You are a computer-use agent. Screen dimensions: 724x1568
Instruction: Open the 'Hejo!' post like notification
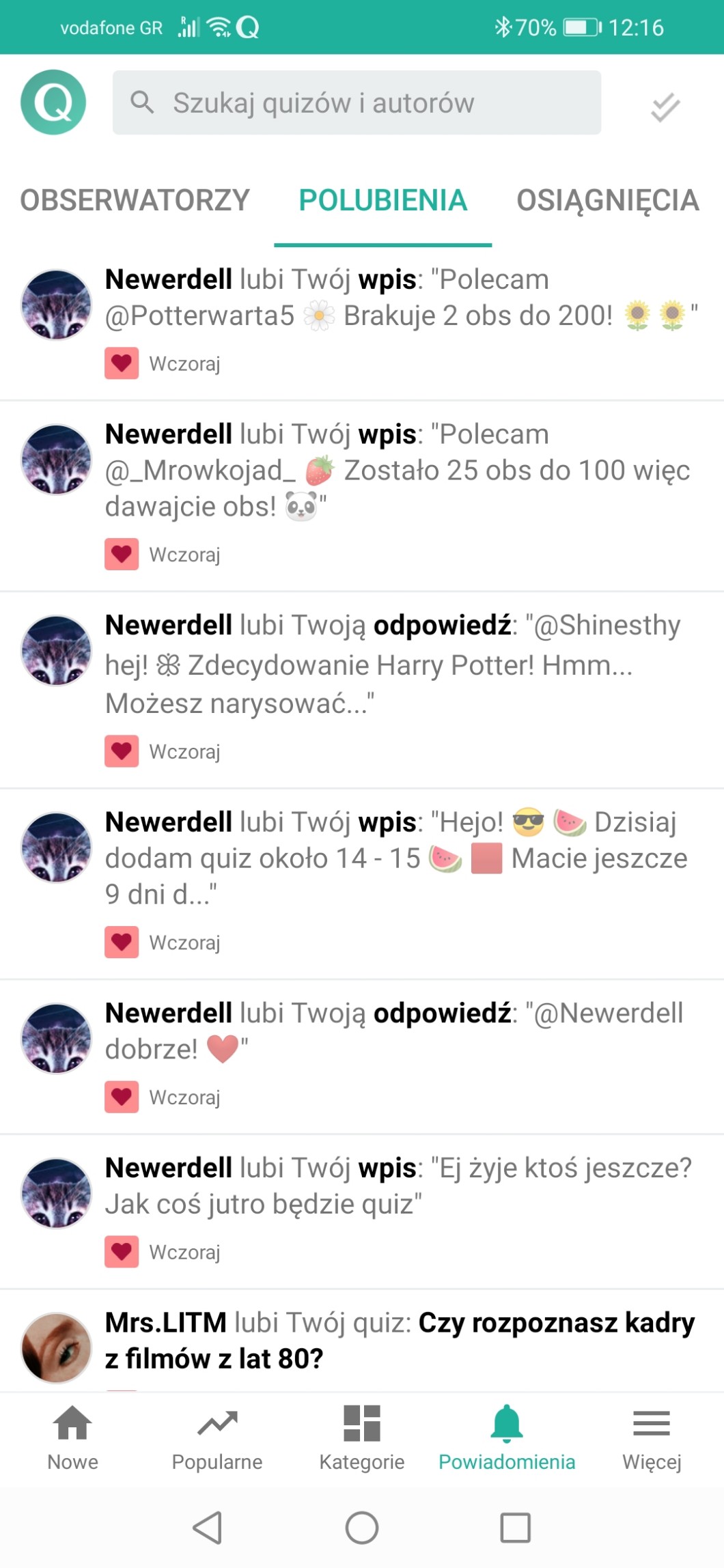tap(399, 858)
